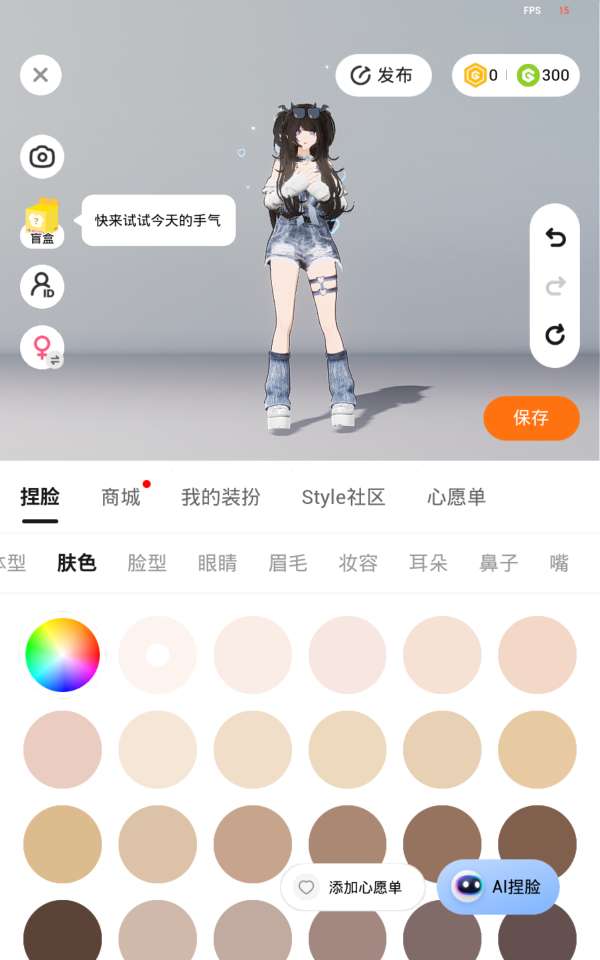Switch to the 商城 tab
600x960 pixels.
coord(121,497)
